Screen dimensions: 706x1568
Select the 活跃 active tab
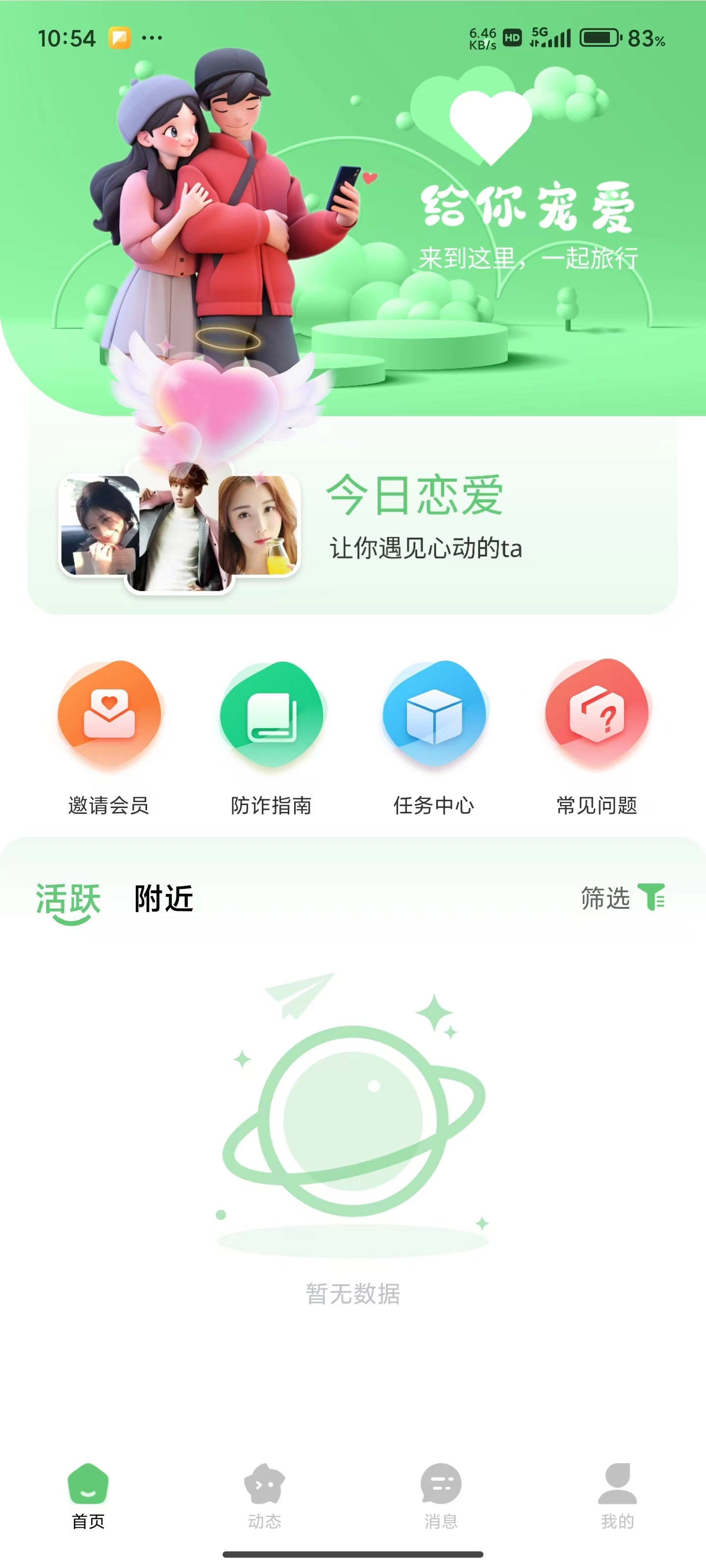68,900
